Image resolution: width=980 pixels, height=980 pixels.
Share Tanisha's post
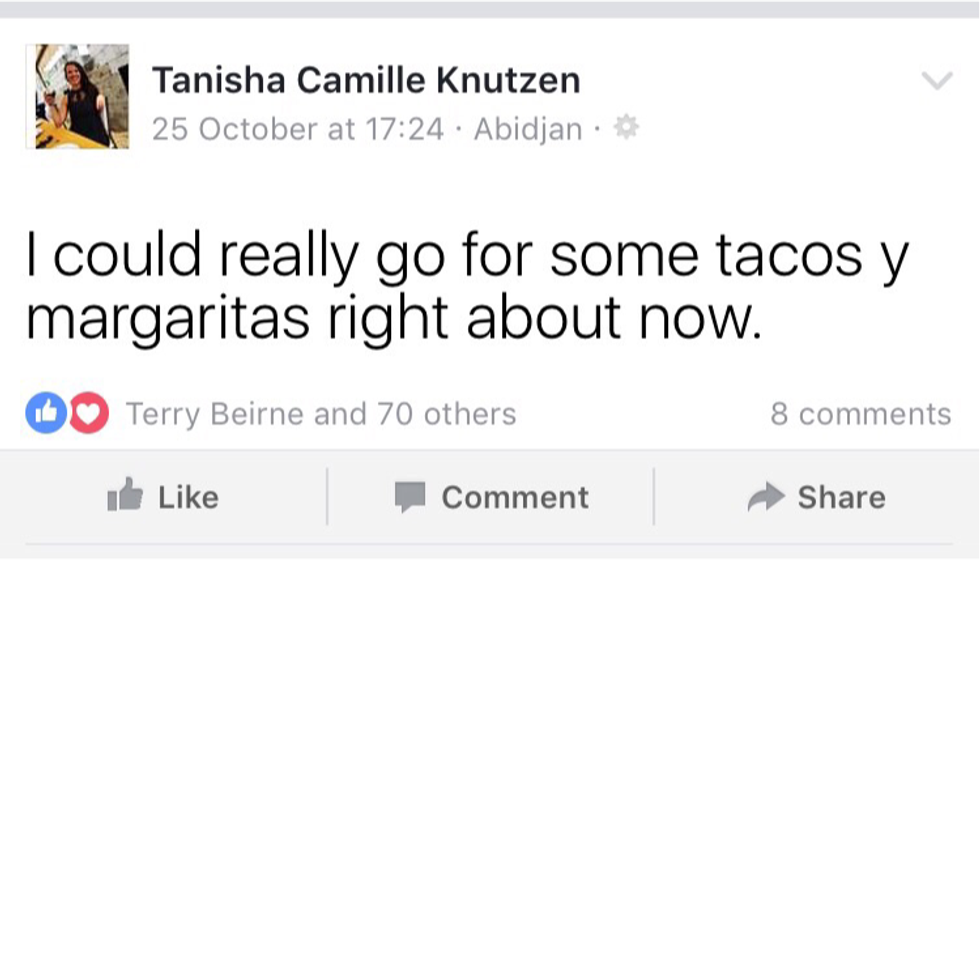tap(816, 497)
